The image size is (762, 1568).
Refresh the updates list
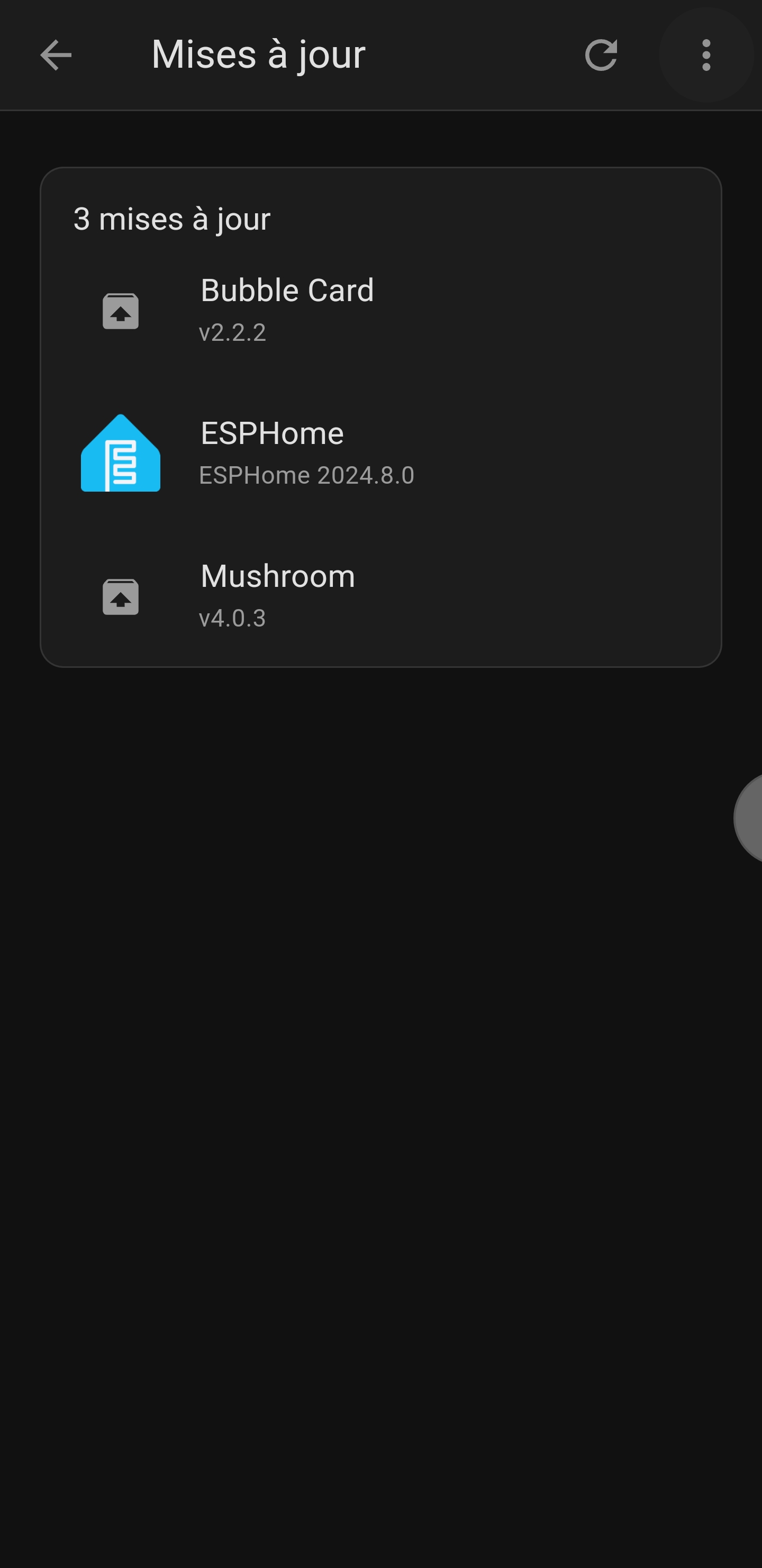[x=601, y=56]
